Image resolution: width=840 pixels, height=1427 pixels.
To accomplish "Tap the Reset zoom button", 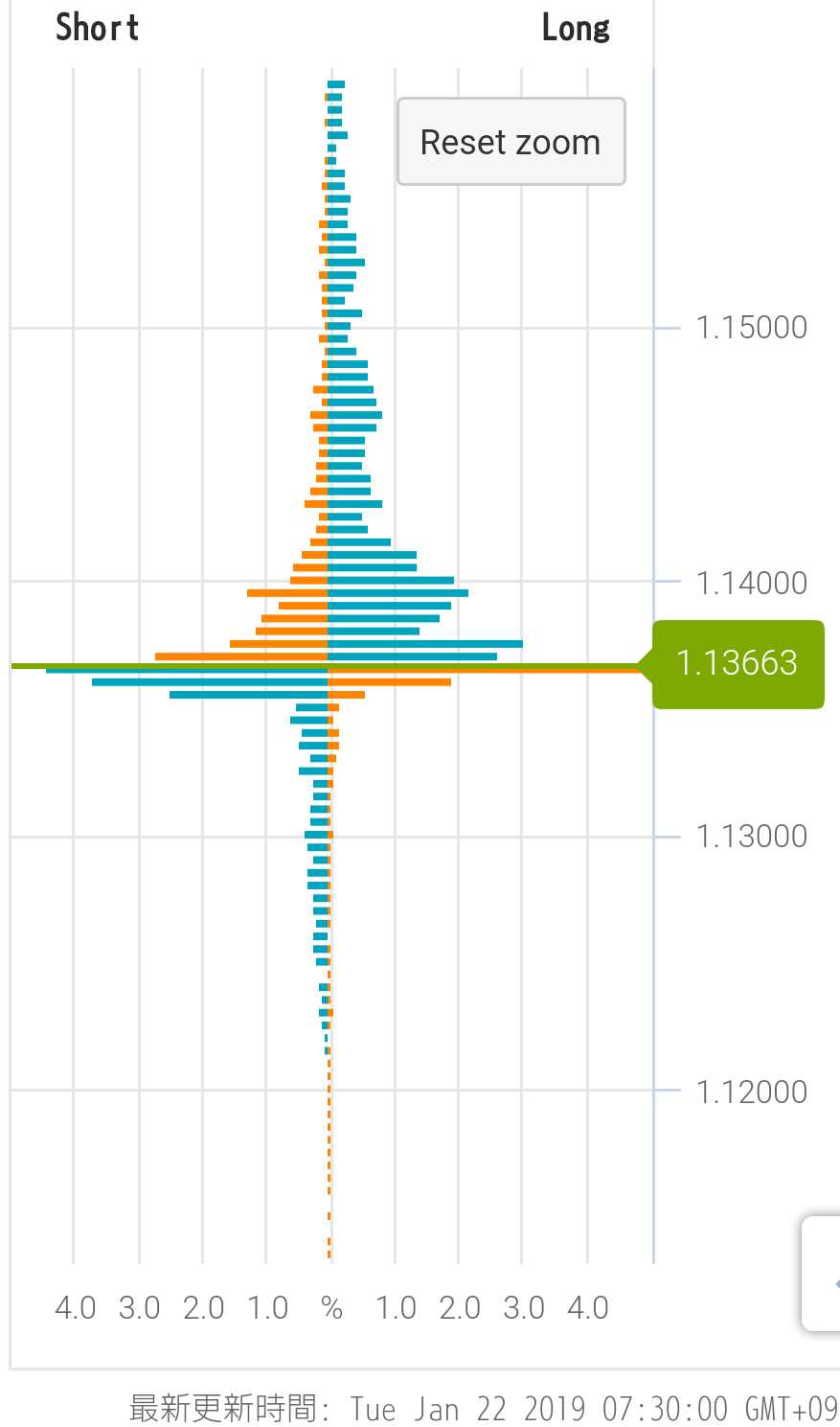I will coord(511,142).
